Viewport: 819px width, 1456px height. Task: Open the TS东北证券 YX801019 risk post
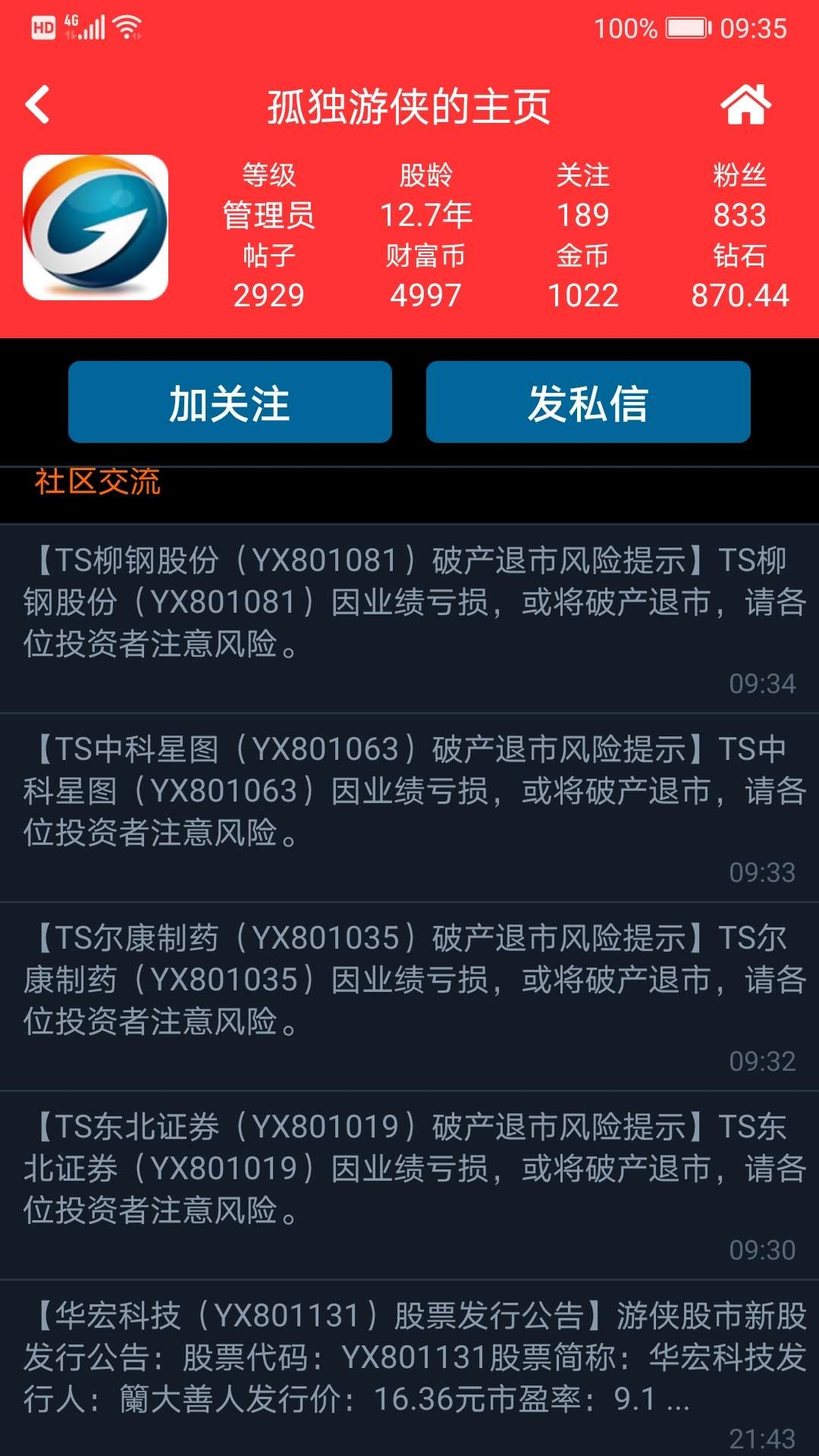coord(409,1185)
